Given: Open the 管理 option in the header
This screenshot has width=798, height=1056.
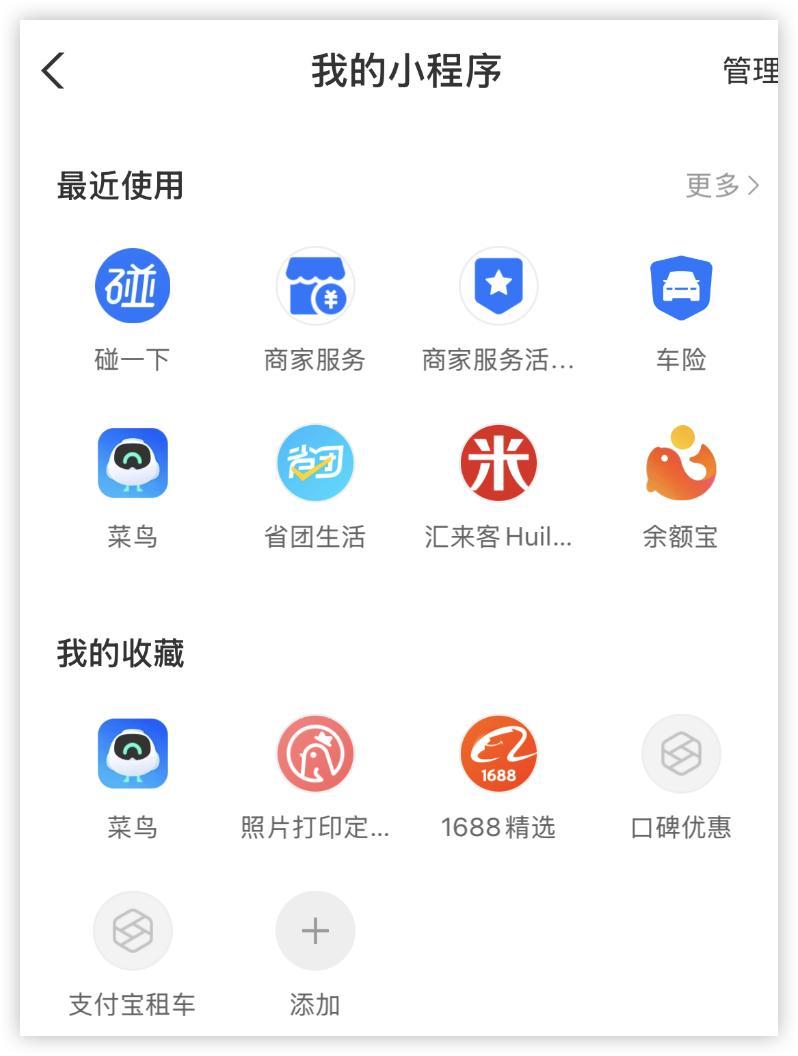Looking at the screenshot, I should point(749,71).
